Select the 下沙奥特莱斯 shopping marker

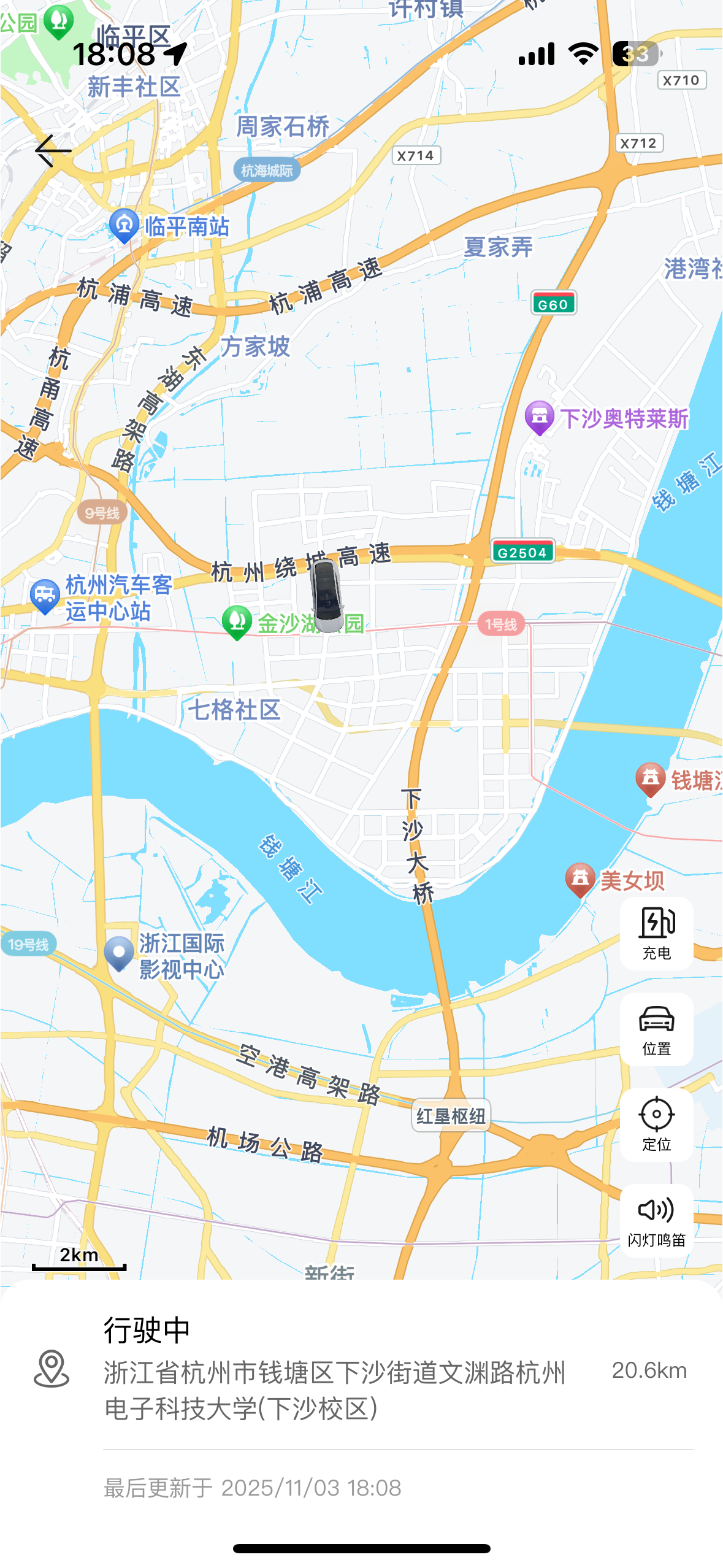coord(540,417)
